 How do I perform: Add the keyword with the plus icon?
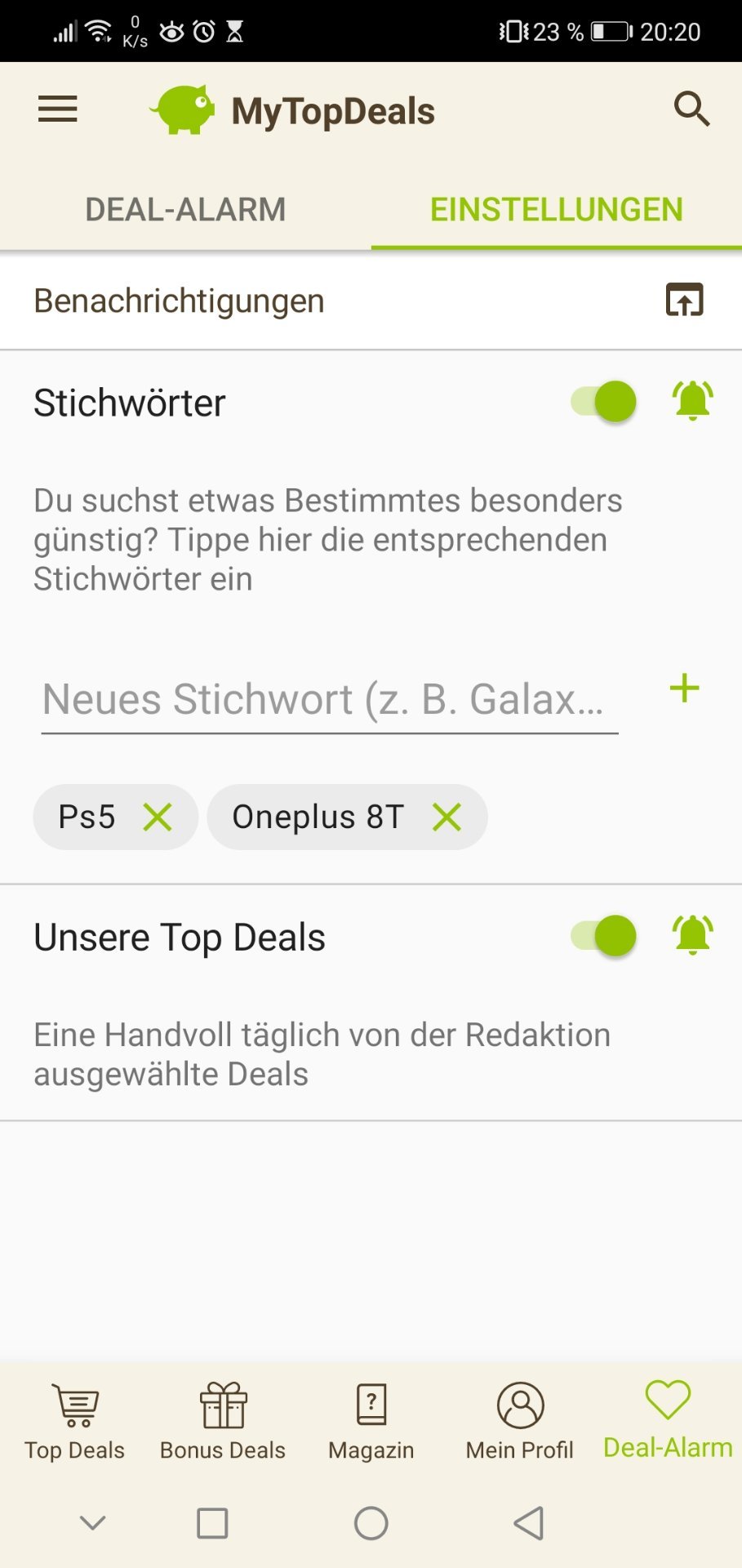pyautogui.click(x=684, y=688)
